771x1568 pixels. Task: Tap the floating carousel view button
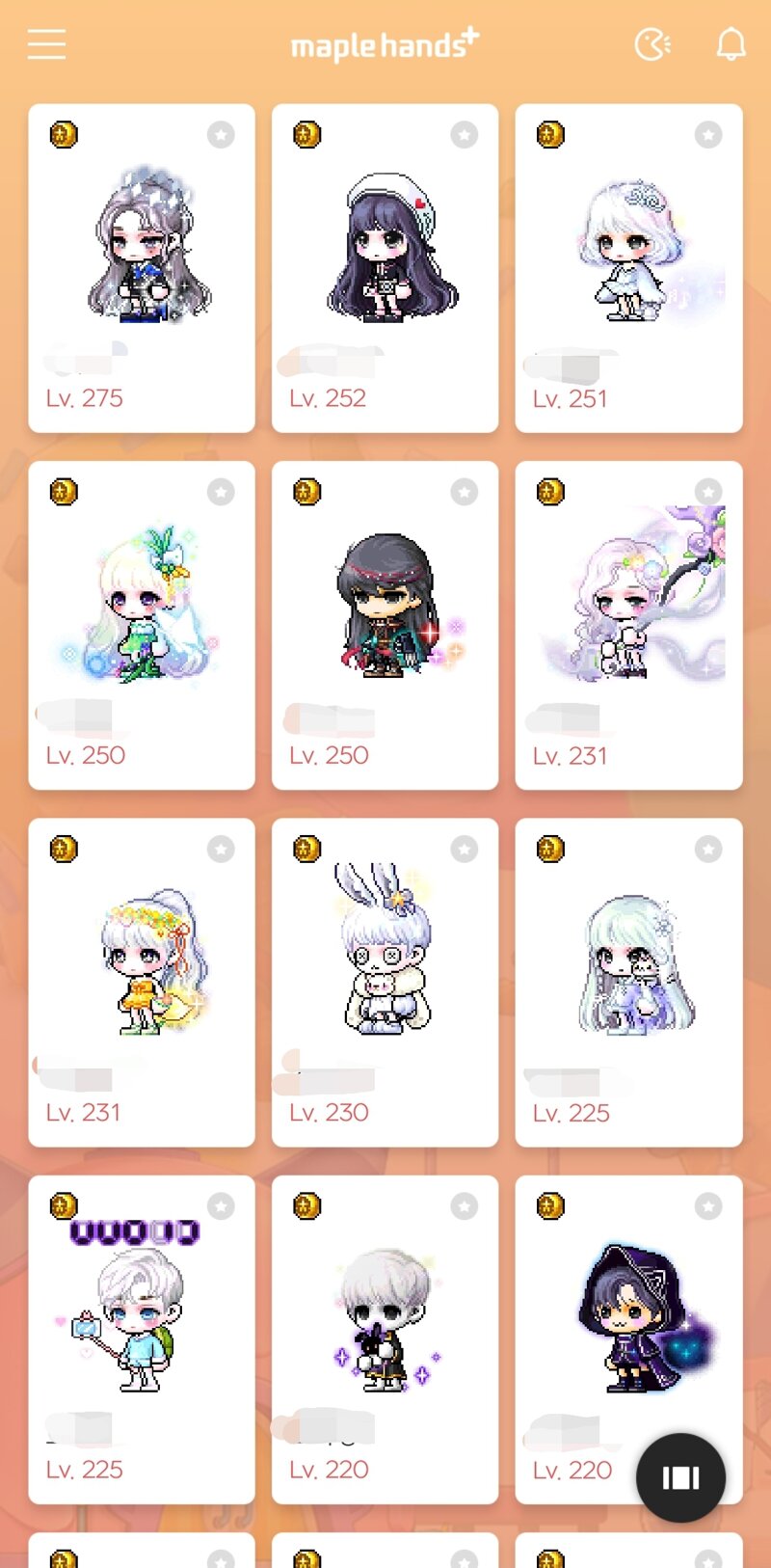coord(680,1477)
